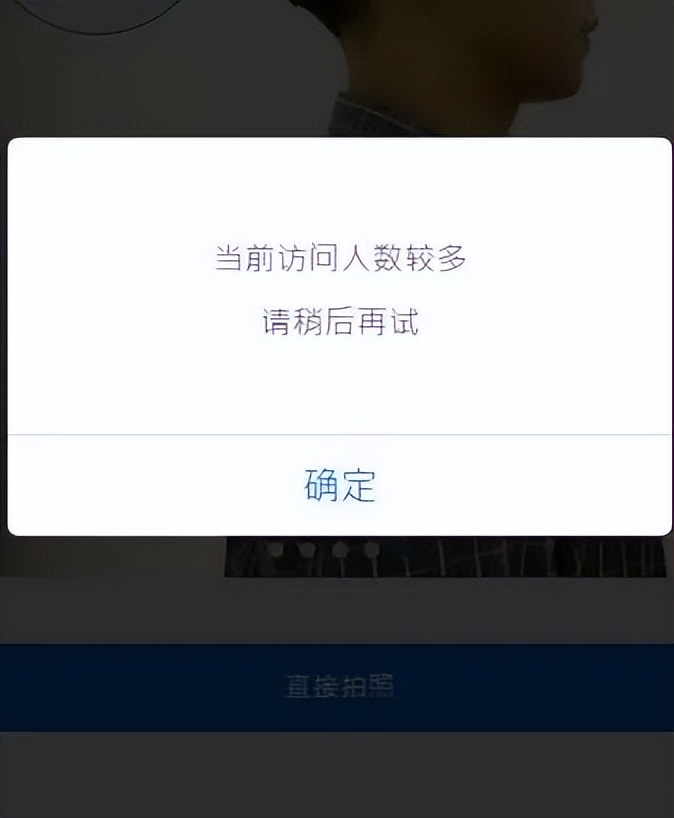Tap 确定 to dismiss the dialog

339,485
